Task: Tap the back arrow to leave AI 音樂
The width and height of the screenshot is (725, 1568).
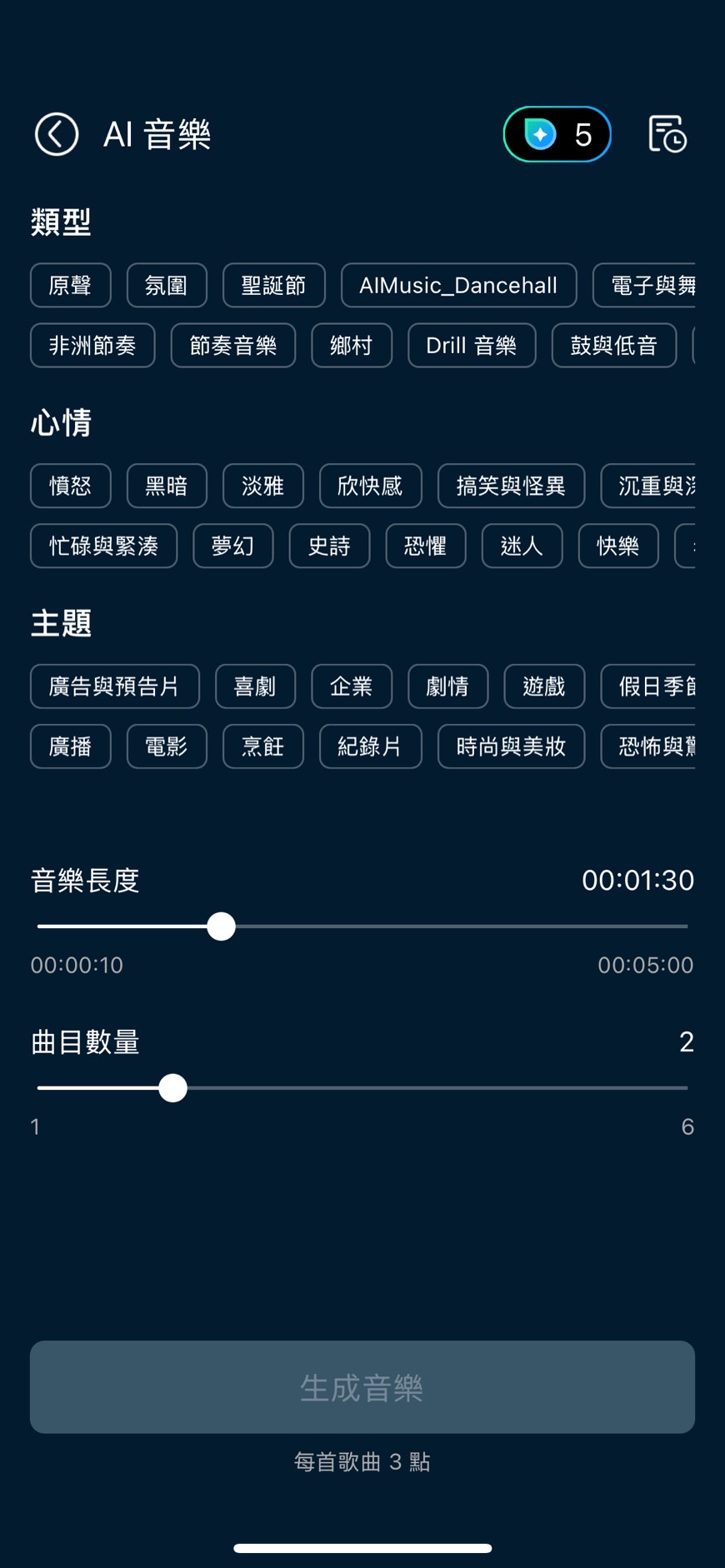Action: (56, 133)
